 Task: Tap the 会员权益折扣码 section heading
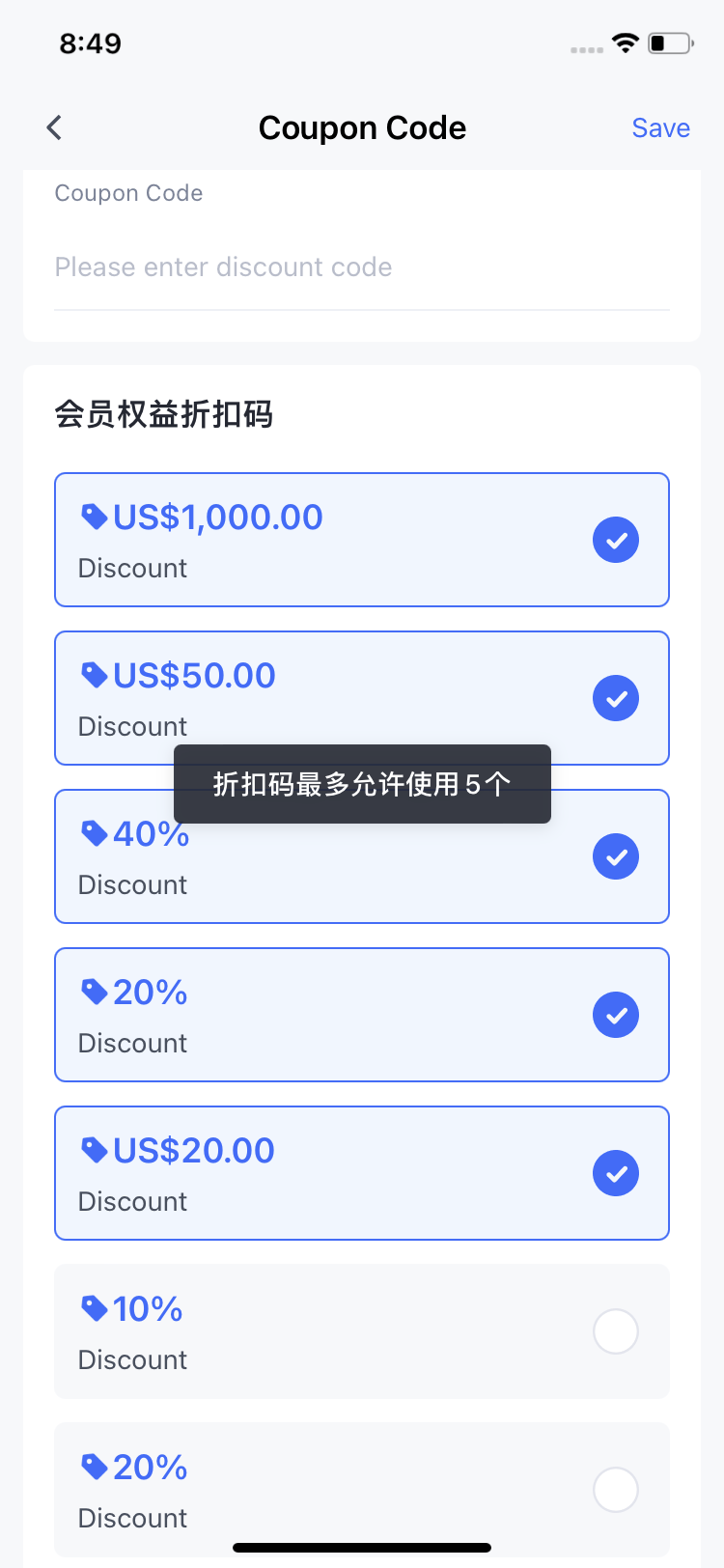click(x=165, y=413)
